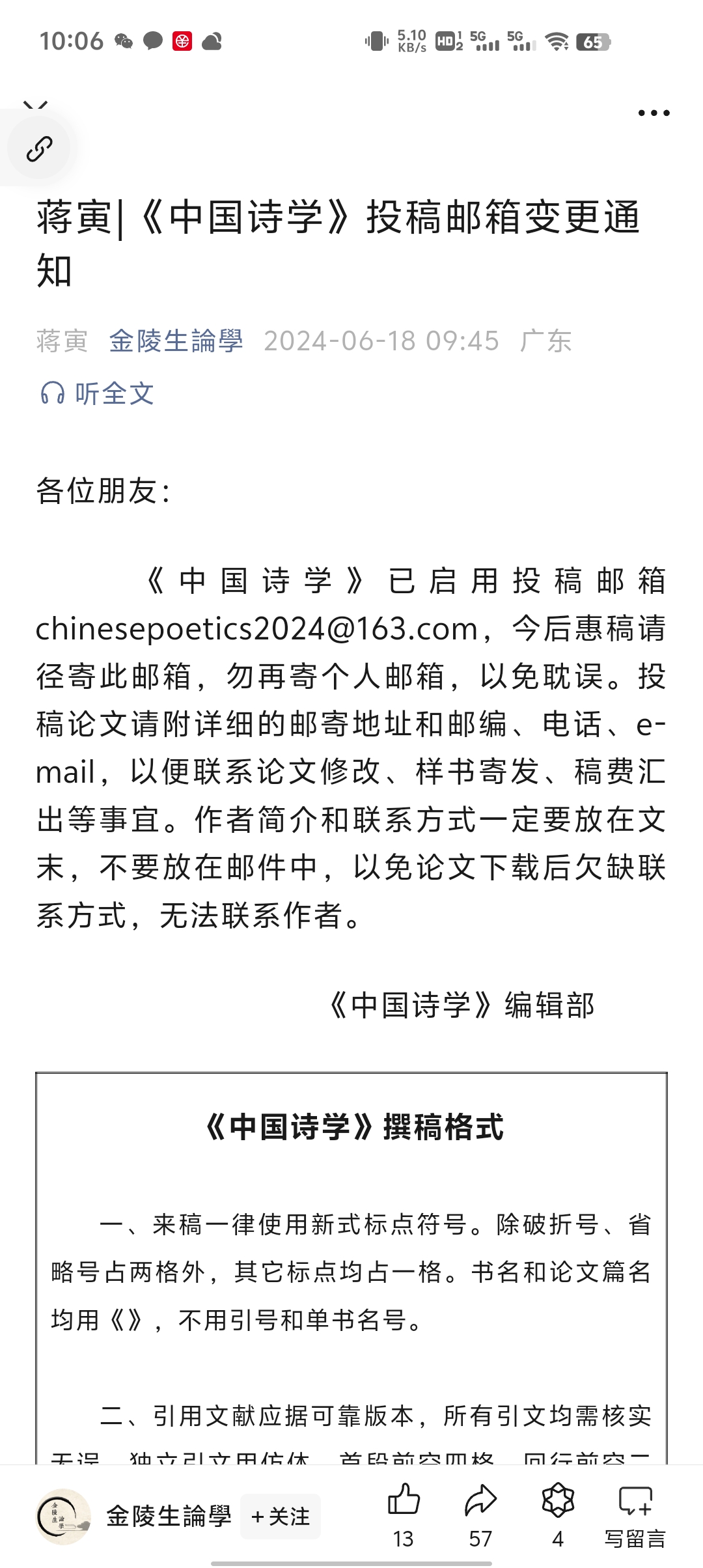Open the 金陵生論學 avatar in the bottom bar
Viewport: 703px width, 1568px height.
[x=63, y=1517]
